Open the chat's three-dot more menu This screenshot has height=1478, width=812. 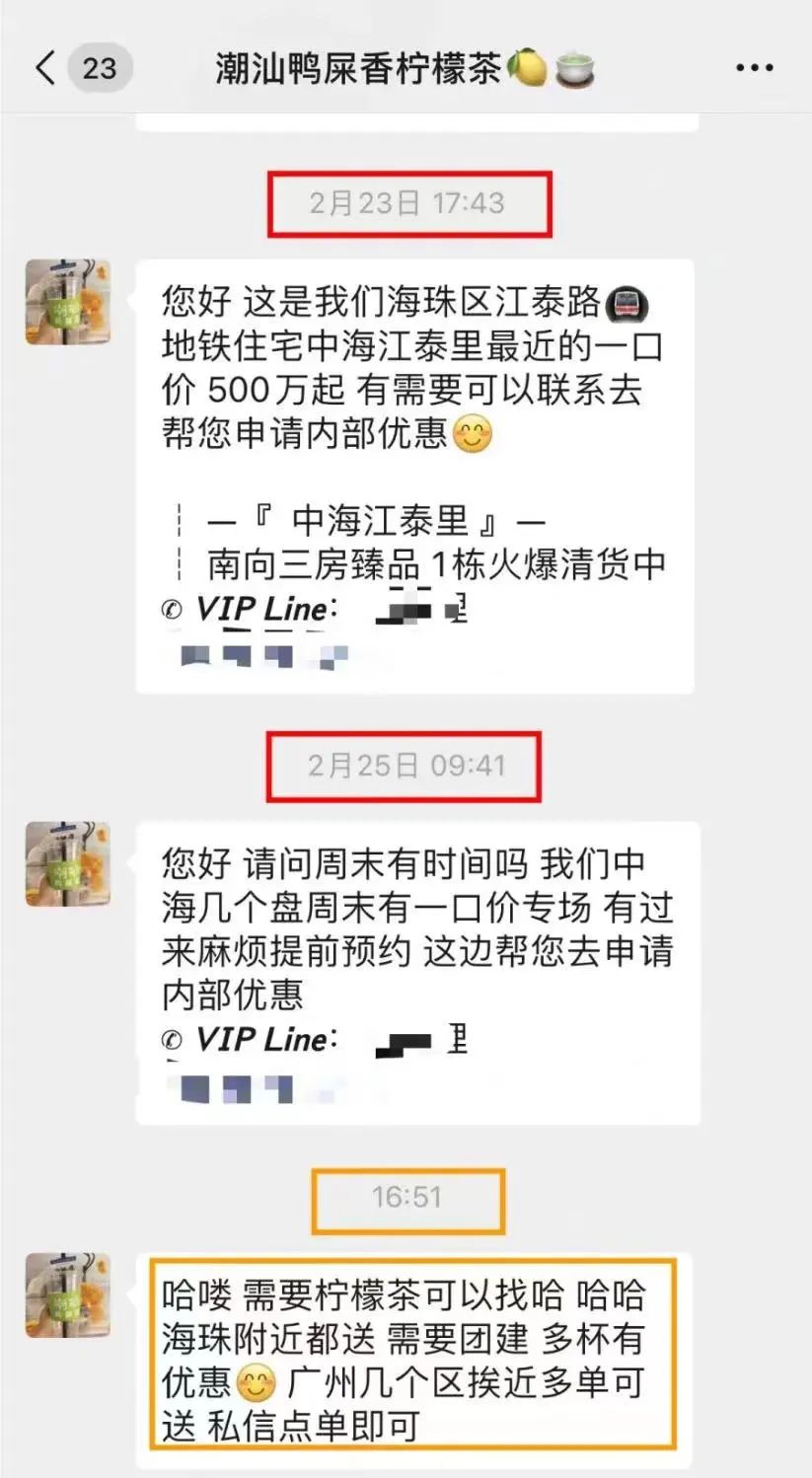point(755,68)
